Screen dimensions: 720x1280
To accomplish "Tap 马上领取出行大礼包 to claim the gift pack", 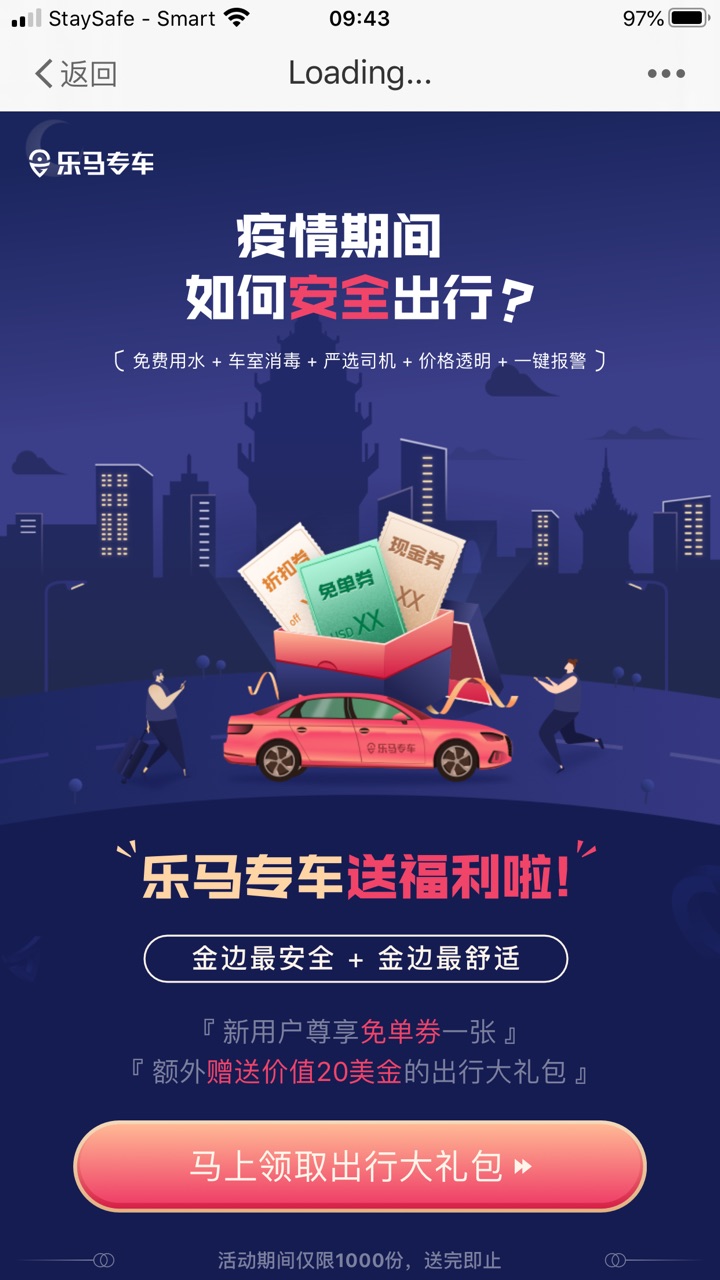I will pyautogui.click(x=360, y=1166).
